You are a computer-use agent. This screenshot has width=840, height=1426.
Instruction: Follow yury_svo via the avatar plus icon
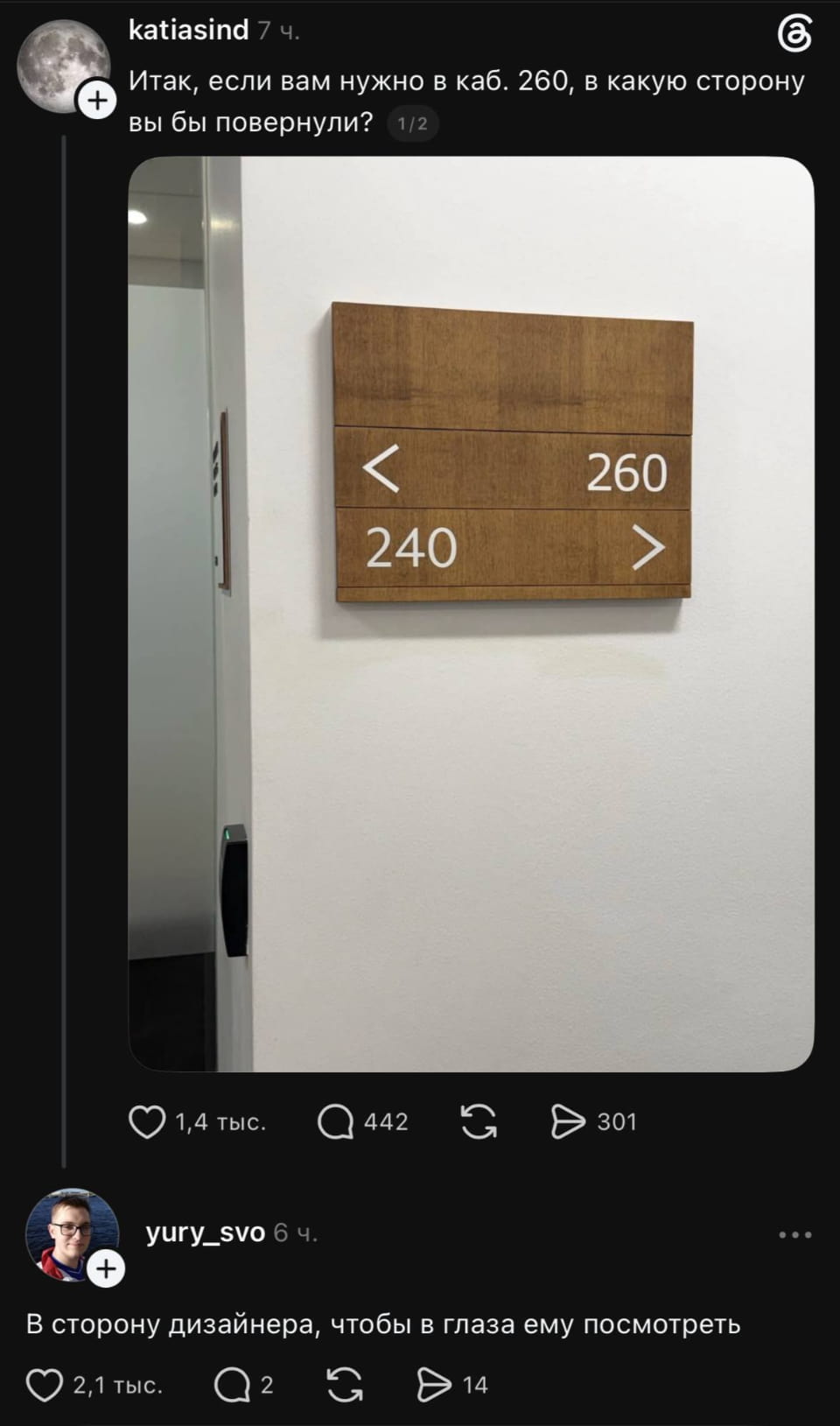click(107, 1268)
